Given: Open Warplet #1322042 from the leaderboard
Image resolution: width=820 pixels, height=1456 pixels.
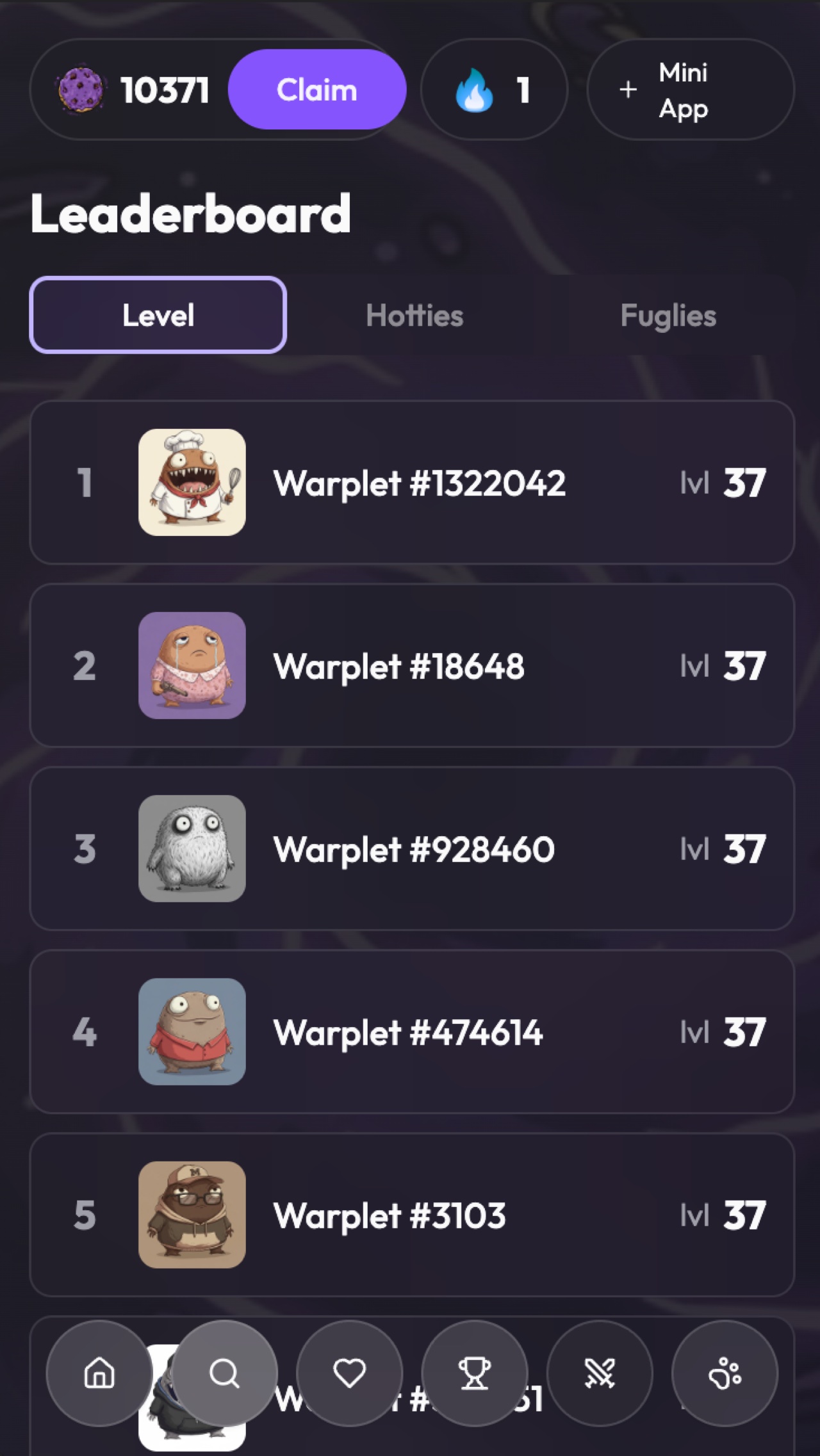Looking at the screenshot, I should (x=410, y=482).
